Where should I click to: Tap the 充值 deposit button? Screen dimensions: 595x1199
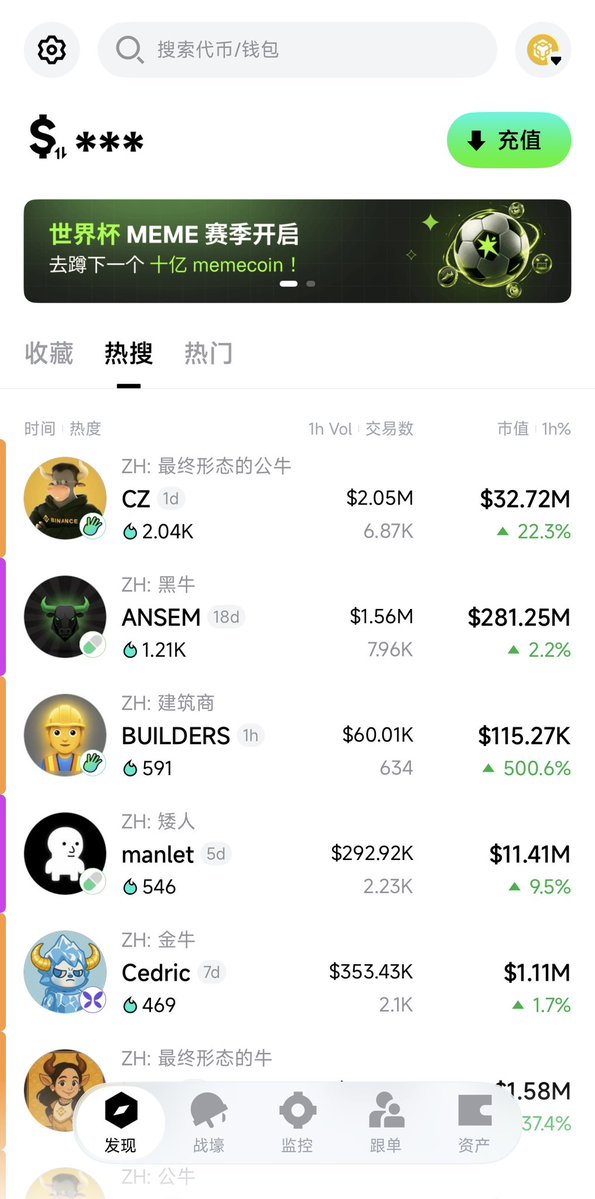pos(509,140)
